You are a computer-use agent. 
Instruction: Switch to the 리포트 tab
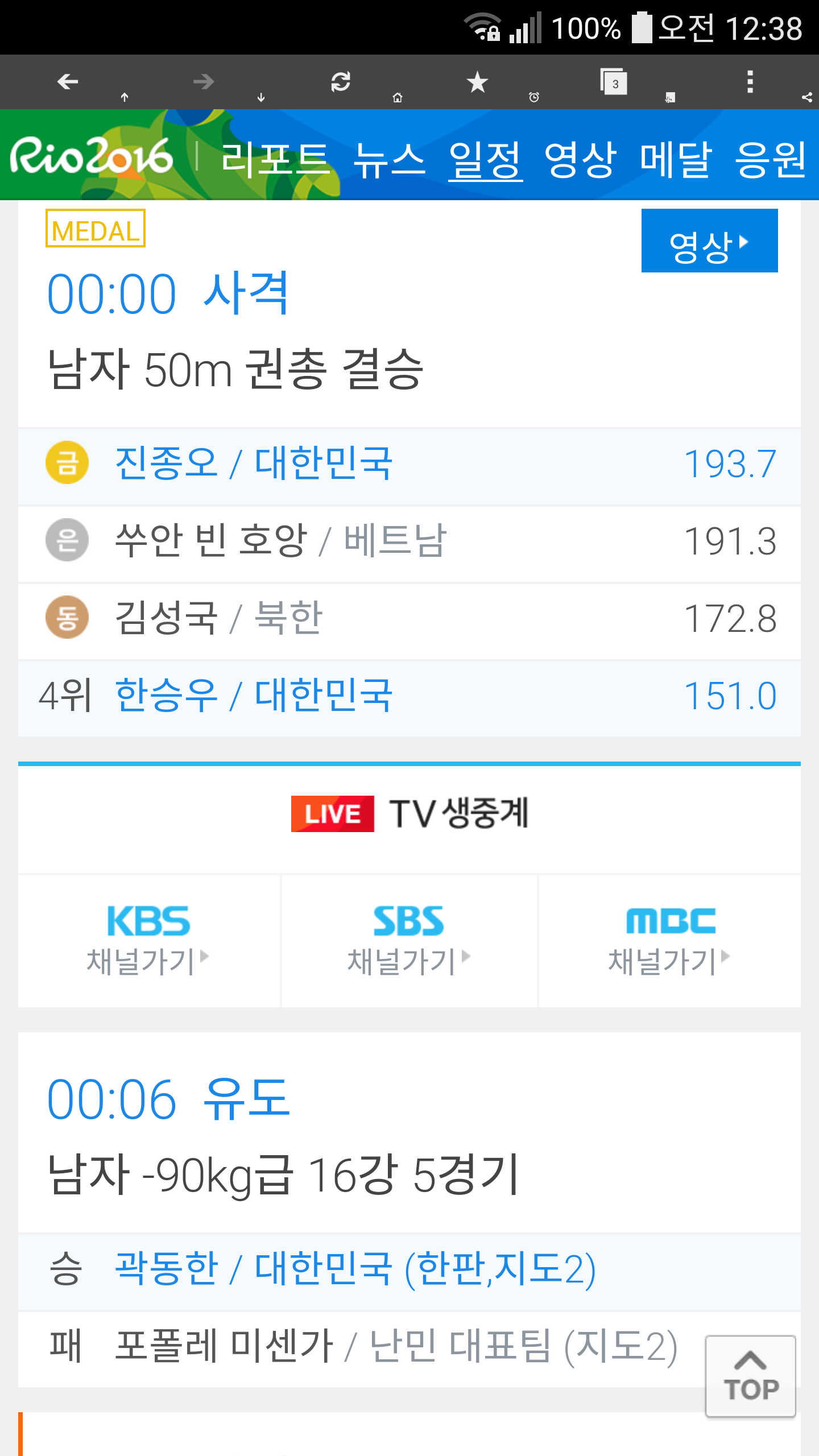pyautogui.click(x=275, y=159)
